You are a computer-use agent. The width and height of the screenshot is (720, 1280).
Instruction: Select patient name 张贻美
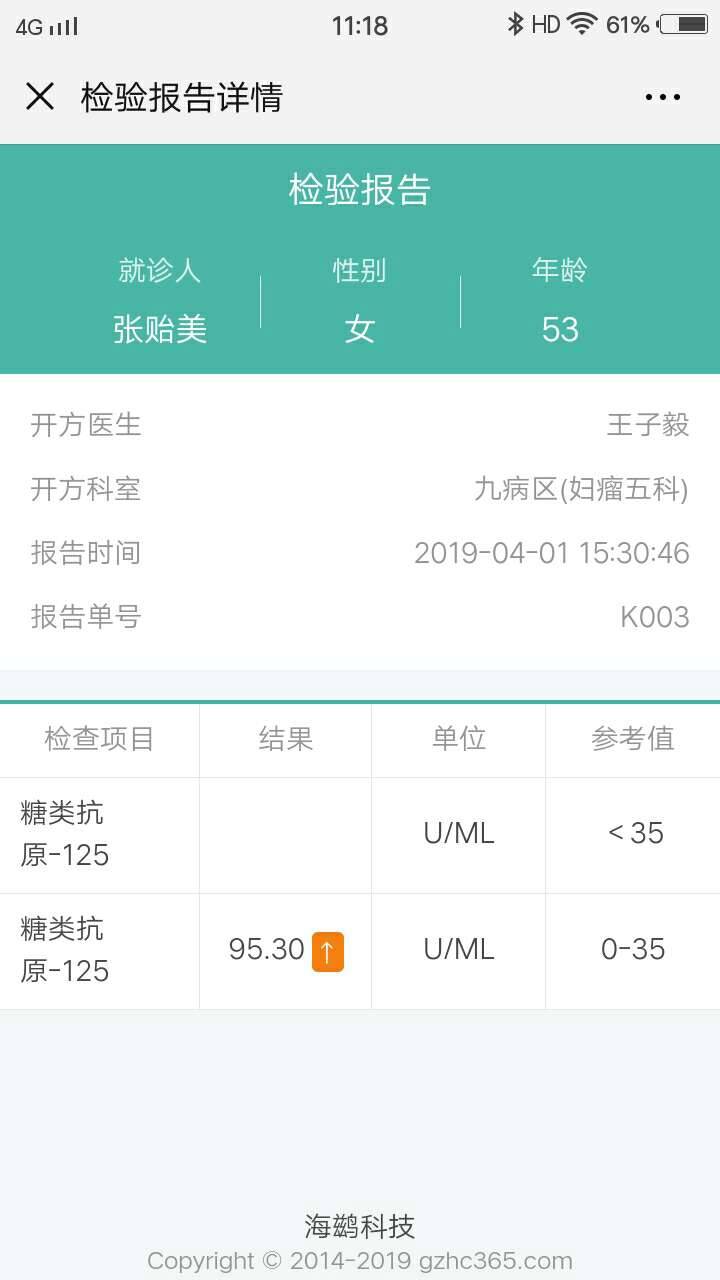(x=160, y=328)
